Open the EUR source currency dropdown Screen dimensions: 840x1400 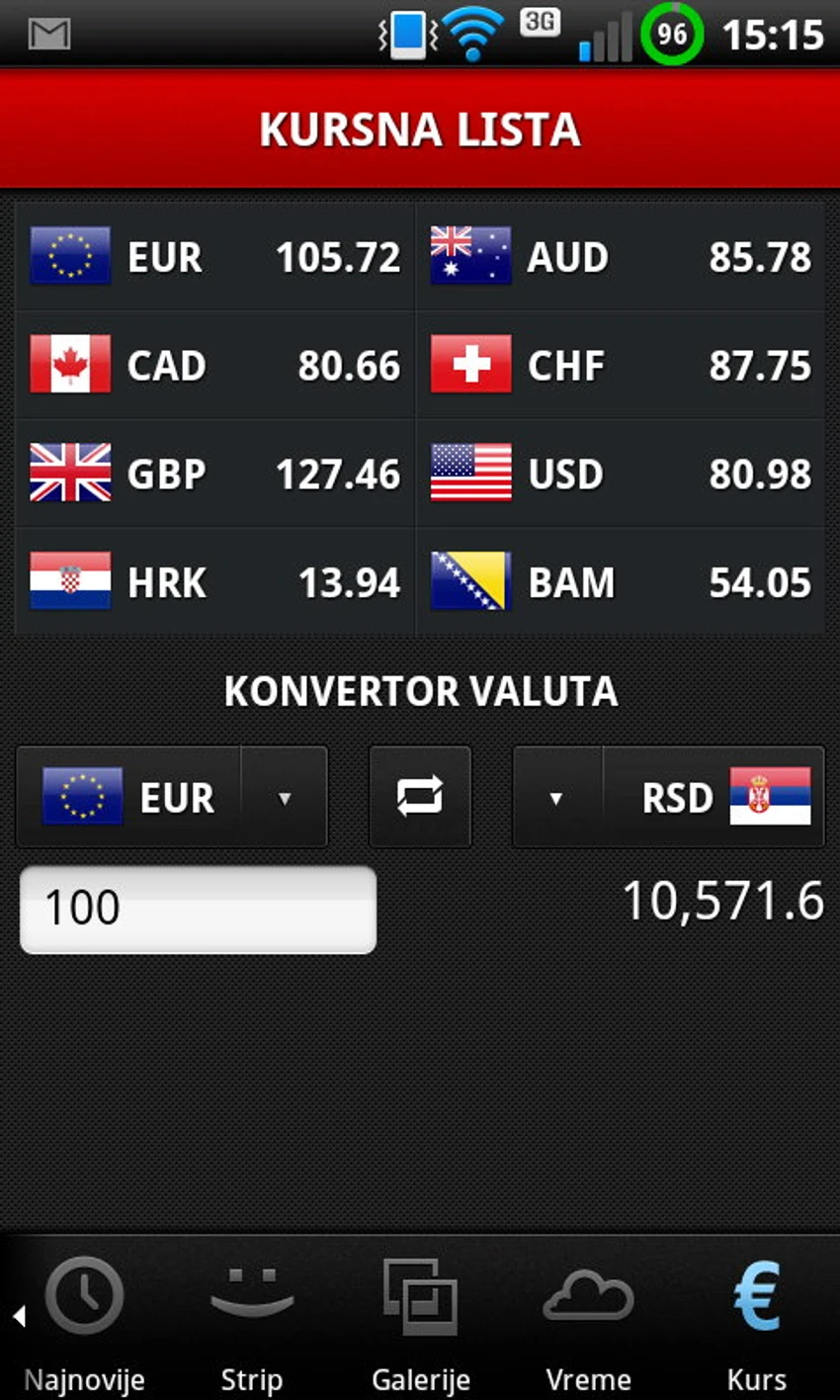[x=172, y=797]
